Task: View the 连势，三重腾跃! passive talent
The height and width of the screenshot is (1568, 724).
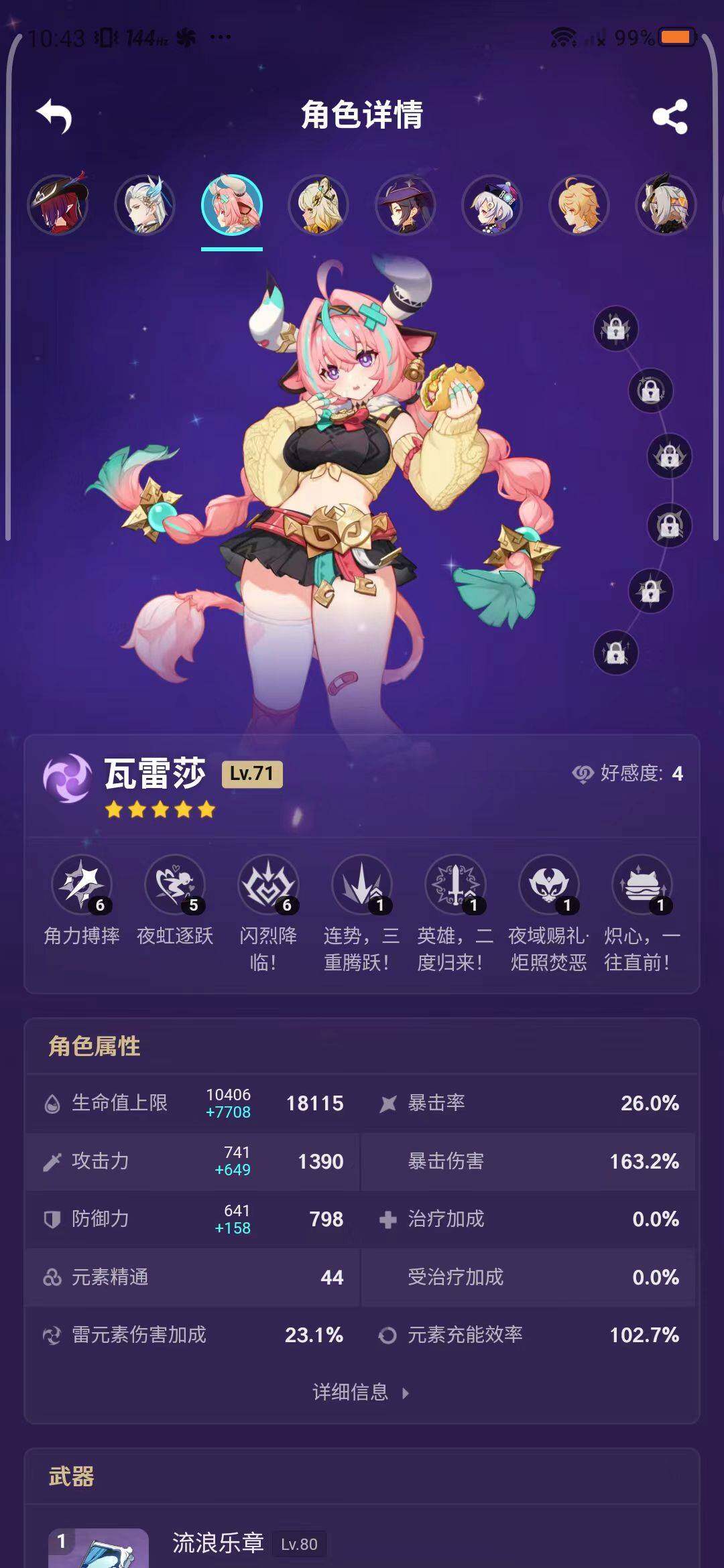Action: (362, 885)
